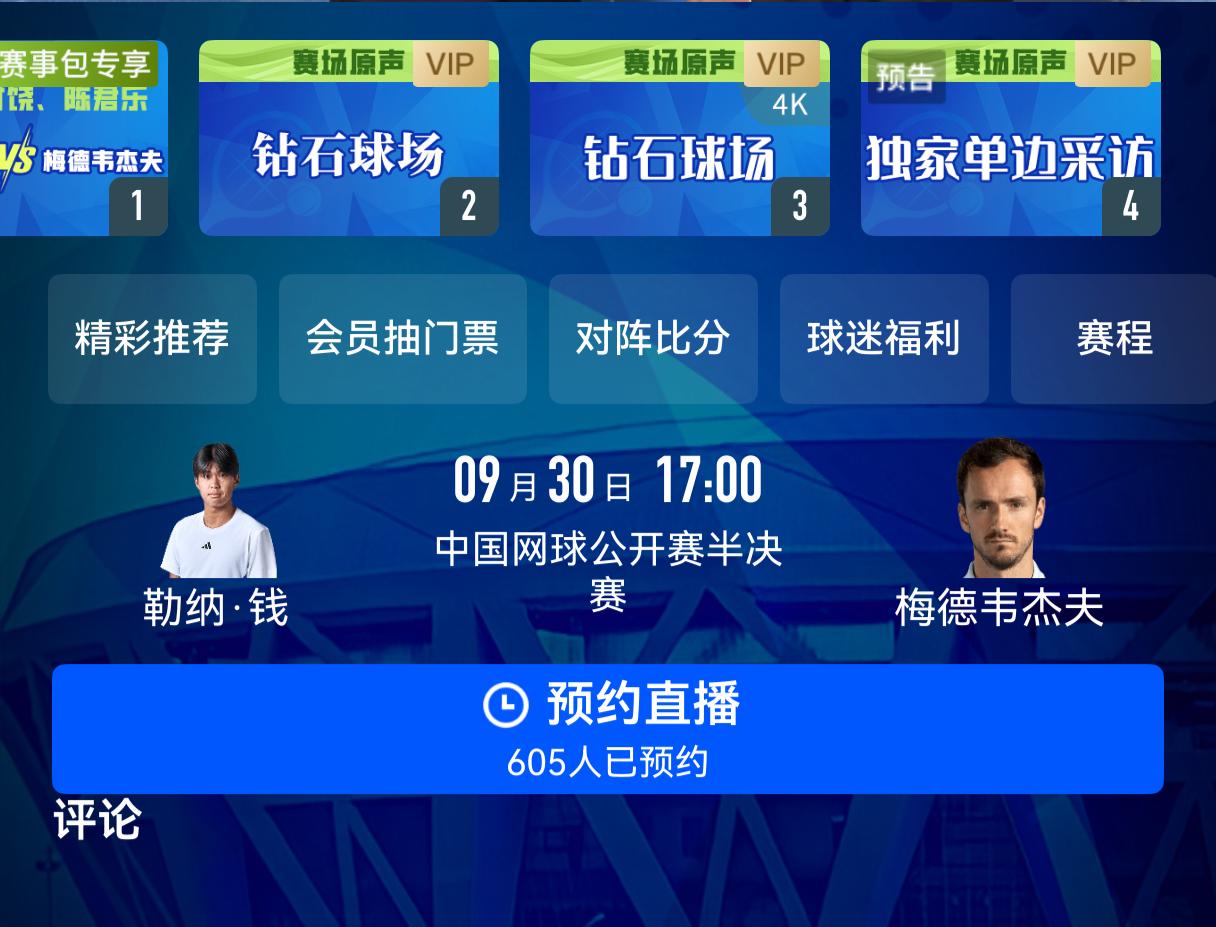Show the 赛程 schedule
The height and width of the screenshot is (927, 1216).
coord(1114,339)
